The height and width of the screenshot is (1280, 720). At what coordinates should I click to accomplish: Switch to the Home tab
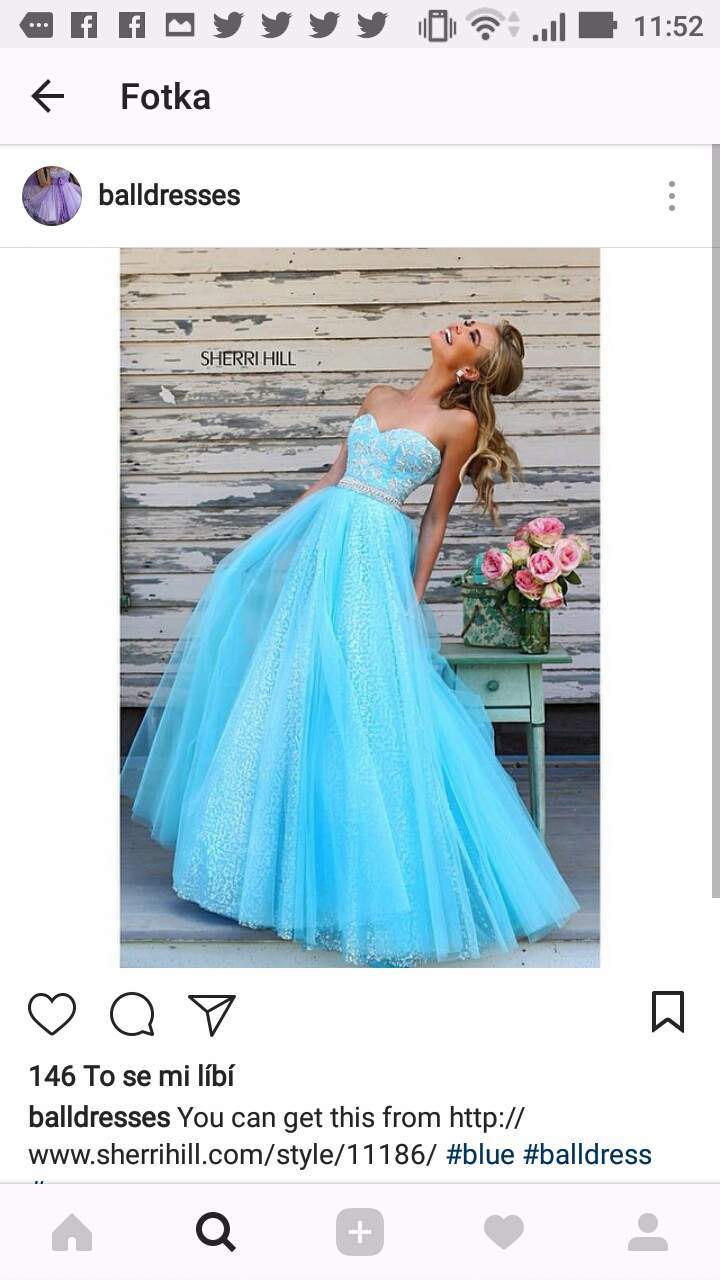click(x=72, y=1232)
